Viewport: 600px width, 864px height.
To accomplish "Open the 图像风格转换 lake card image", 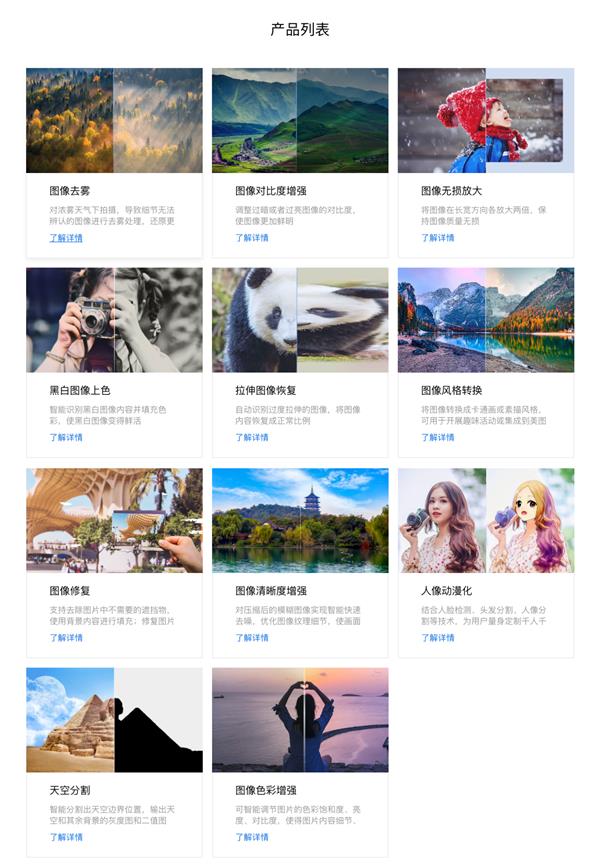I will (x=486, y=320).
